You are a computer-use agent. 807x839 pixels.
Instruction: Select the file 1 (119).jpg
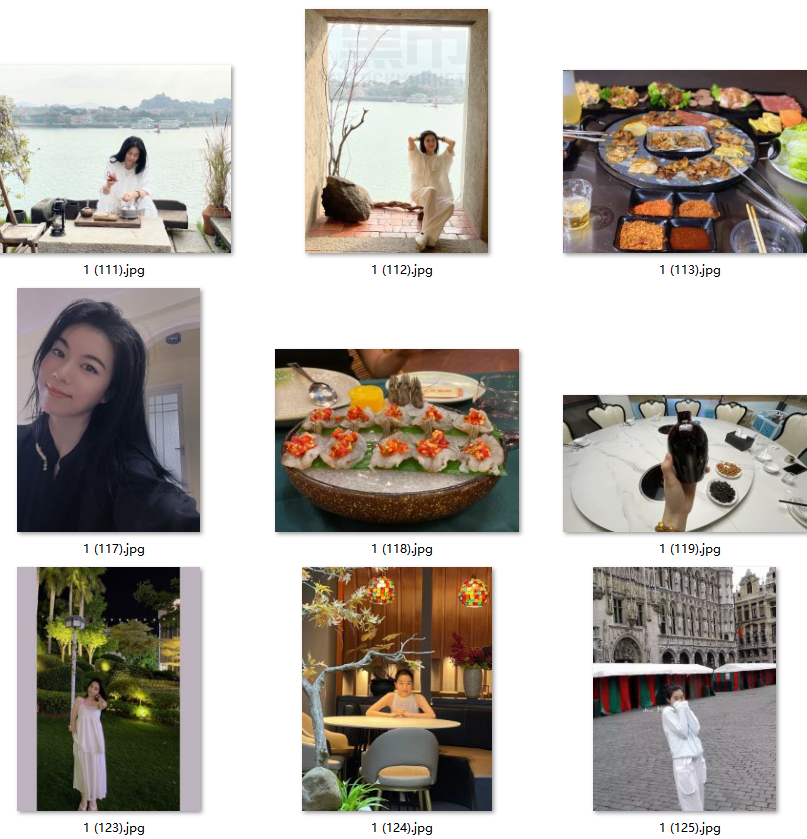pyautogui.click(x=684, y=463)
